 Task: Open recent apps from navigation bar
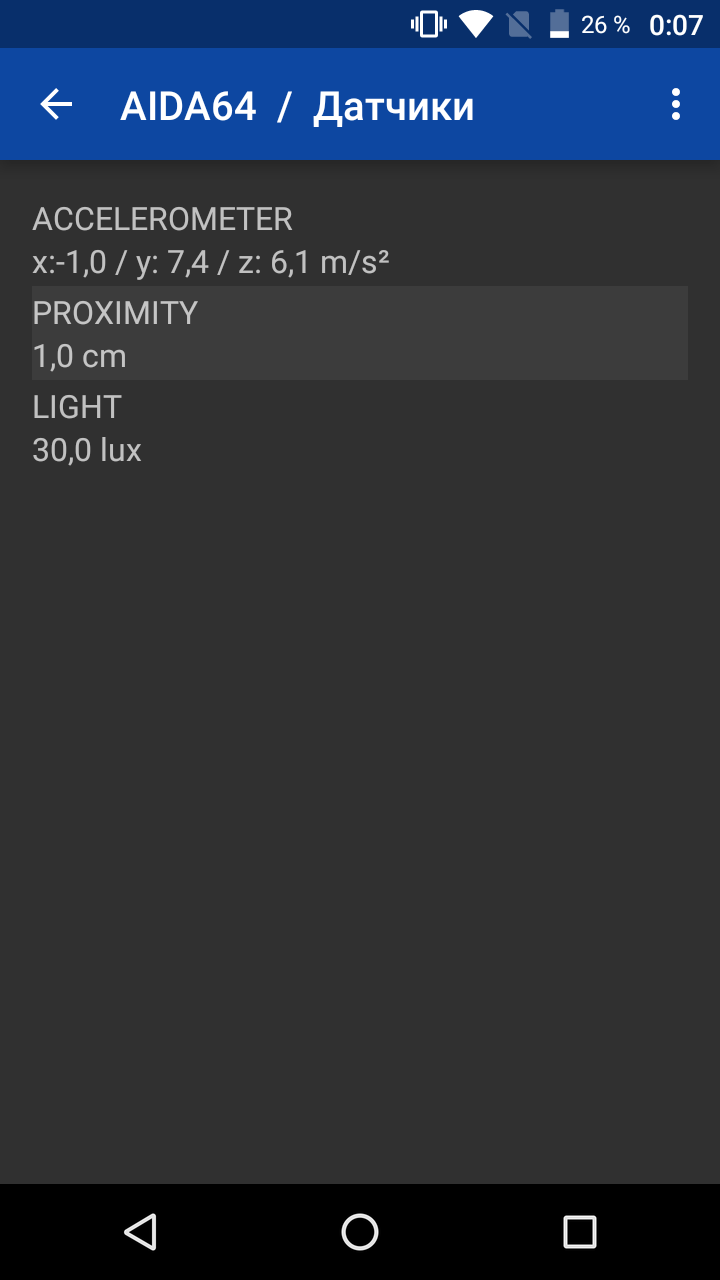[580, 1232]
